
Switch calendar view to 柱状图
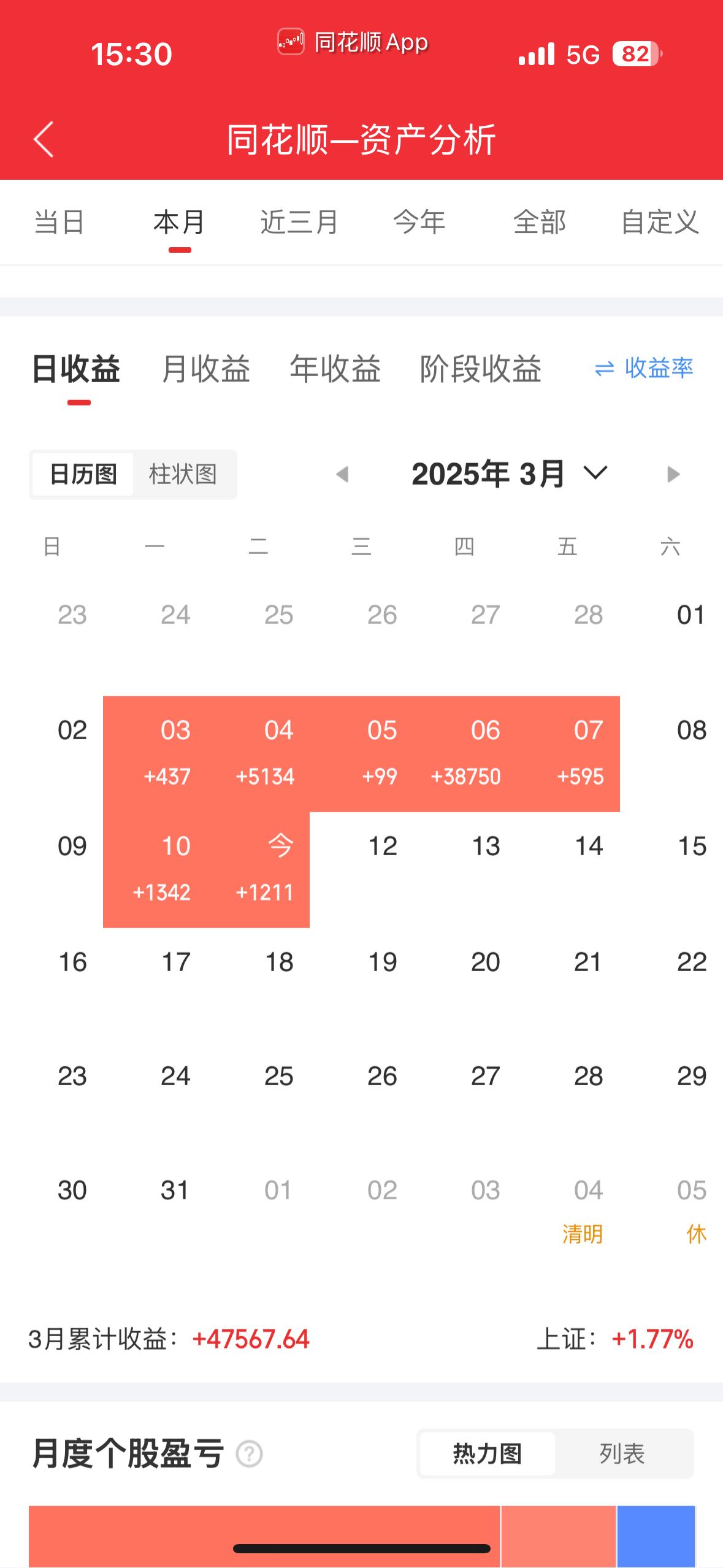pos(183,474)
